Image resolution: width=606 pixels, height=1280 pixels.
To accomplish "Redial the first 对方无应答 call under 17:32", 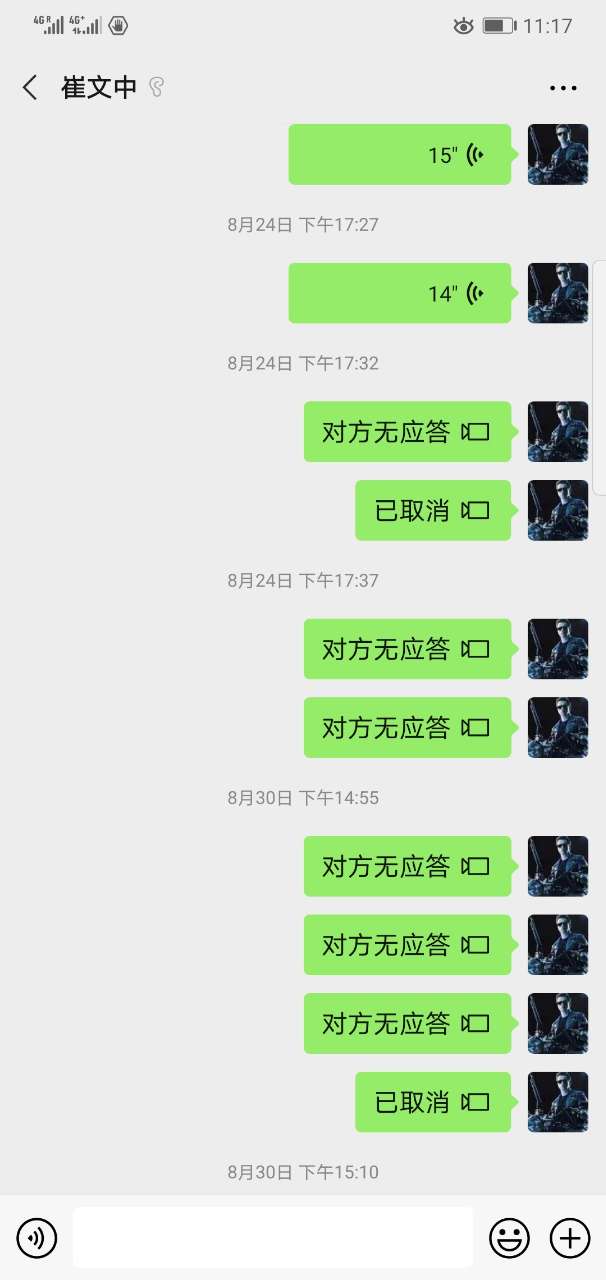I will [407, 432].
